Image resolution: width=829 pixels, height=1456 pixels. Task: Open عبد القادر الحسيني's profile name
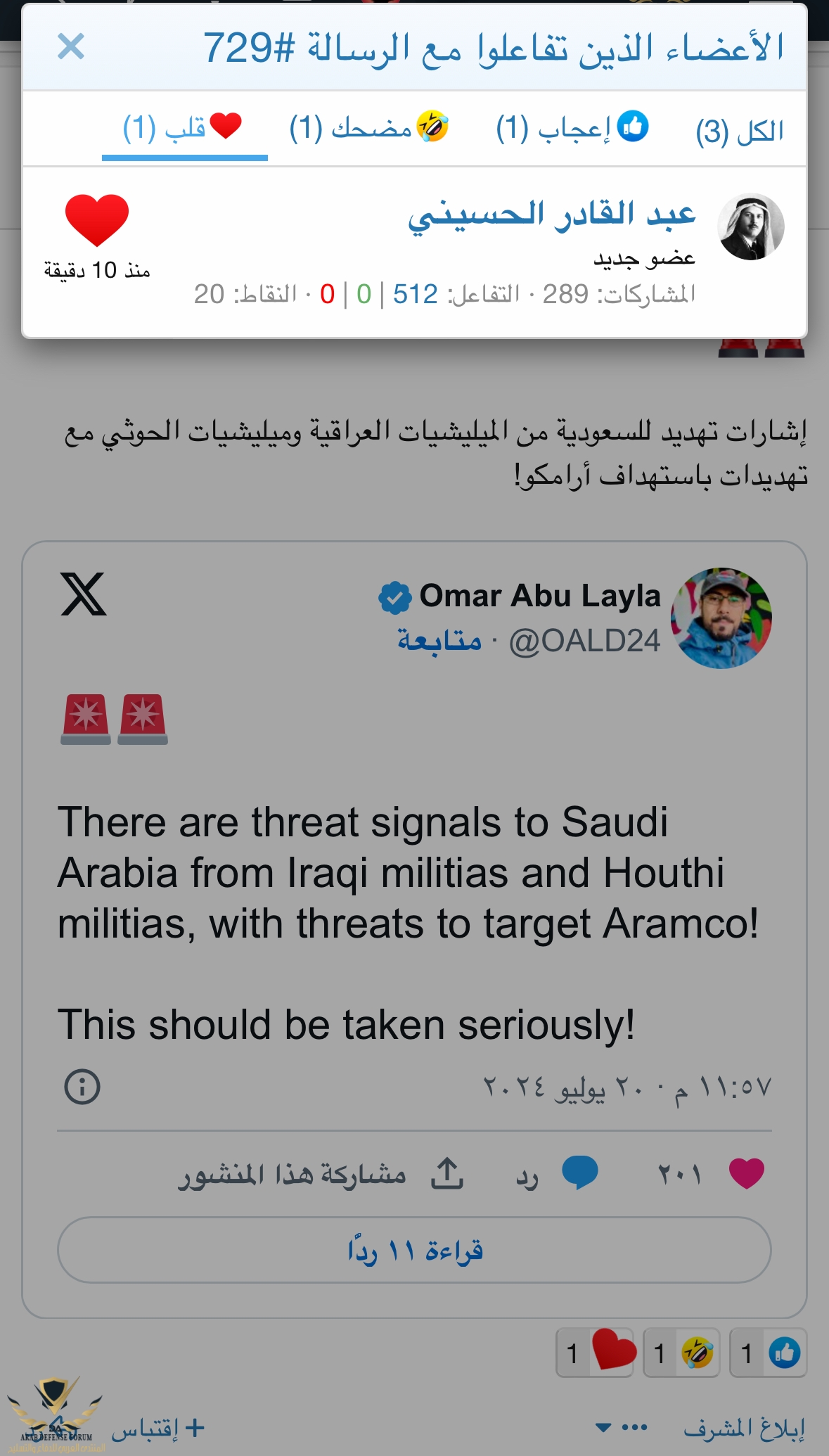(552, 215)
